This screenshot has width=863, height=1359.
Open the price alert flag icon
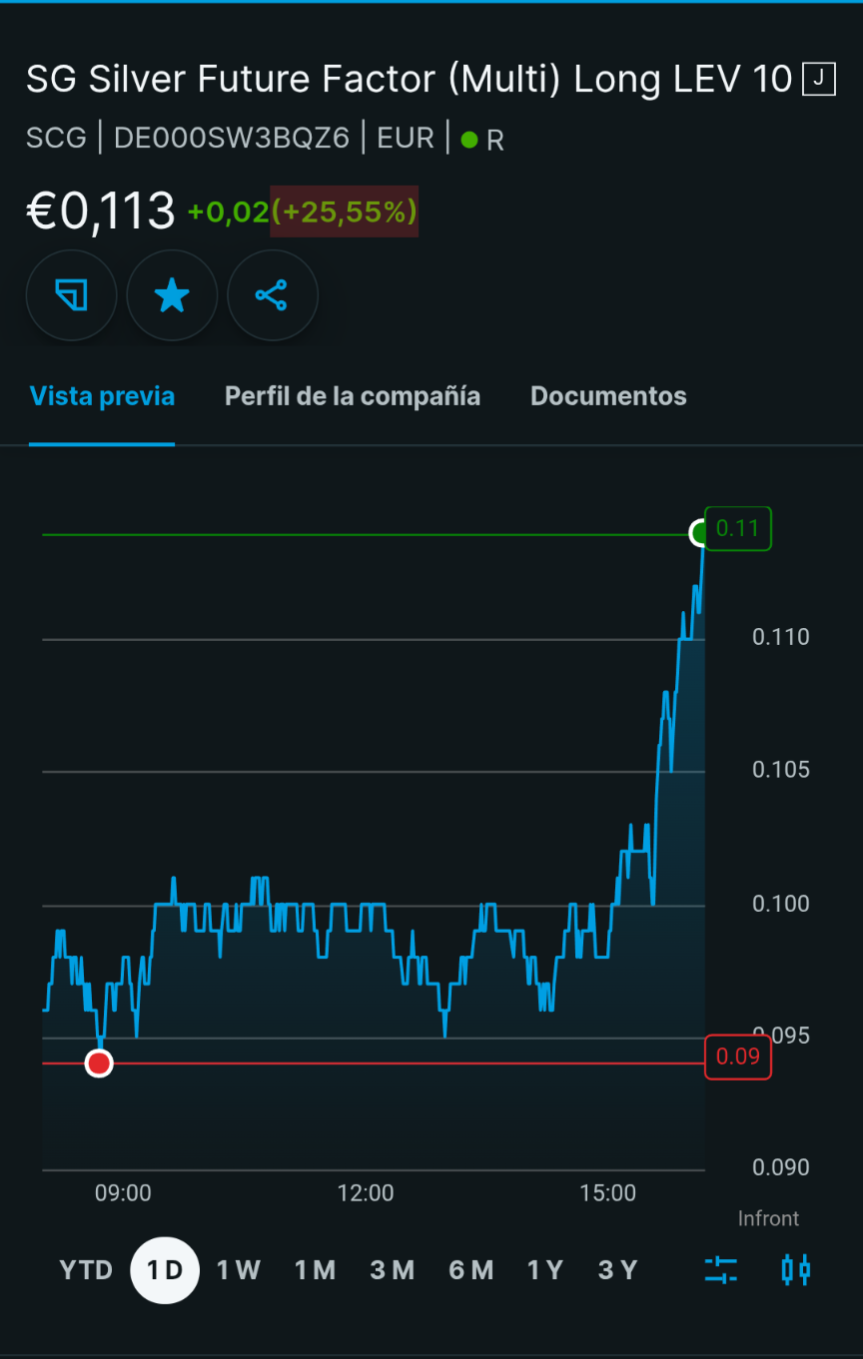(71, 296)
